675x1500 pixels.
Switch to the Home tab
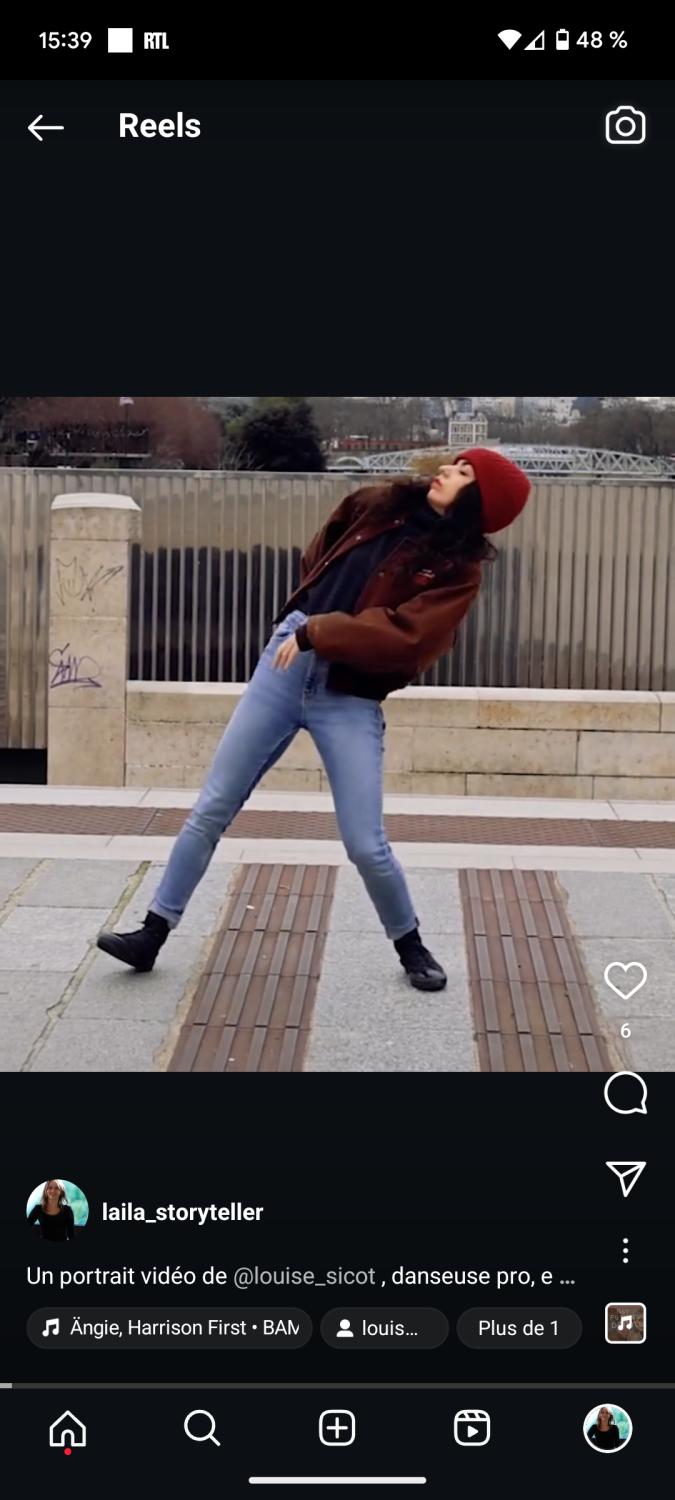(x=68, y=1428)
